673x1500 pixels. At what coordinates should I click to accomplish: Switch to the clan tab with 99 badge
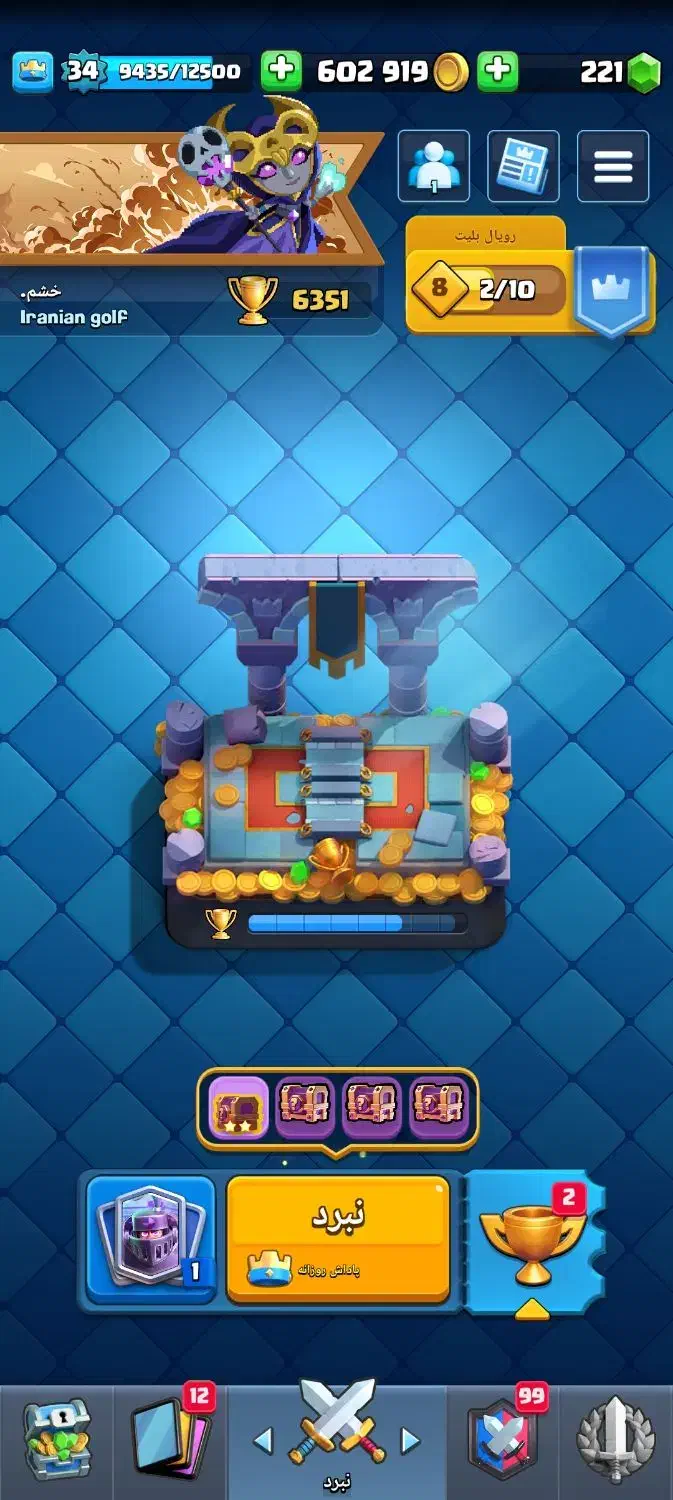(x=503, y=1439)
